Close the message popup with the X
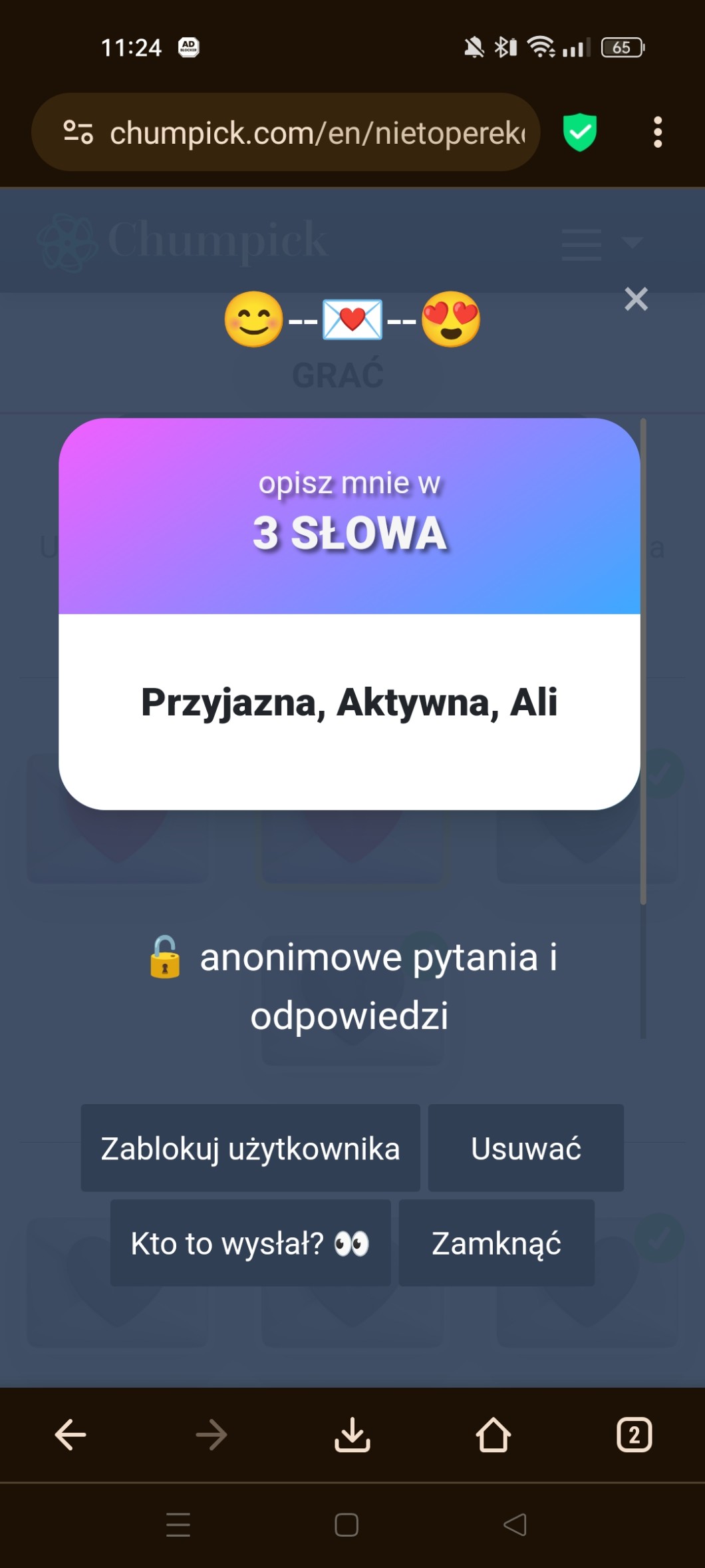 tap(636, 299)
